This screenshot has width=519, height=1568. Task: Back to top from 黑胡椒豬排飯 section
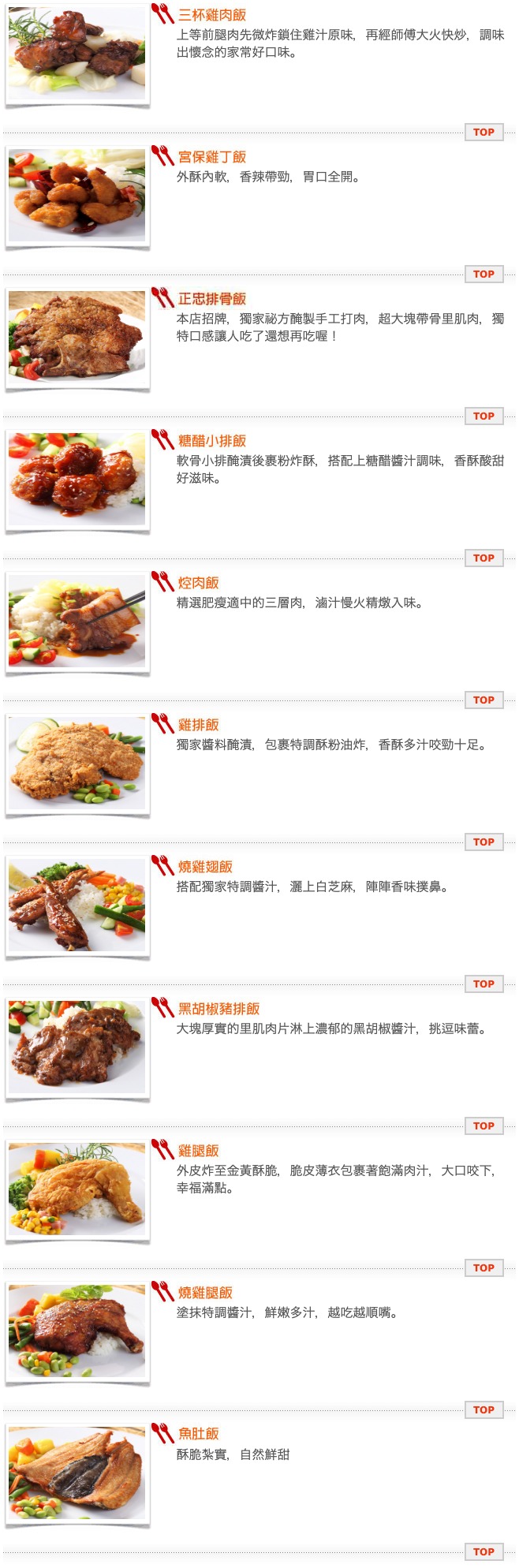pos(484,1126)
